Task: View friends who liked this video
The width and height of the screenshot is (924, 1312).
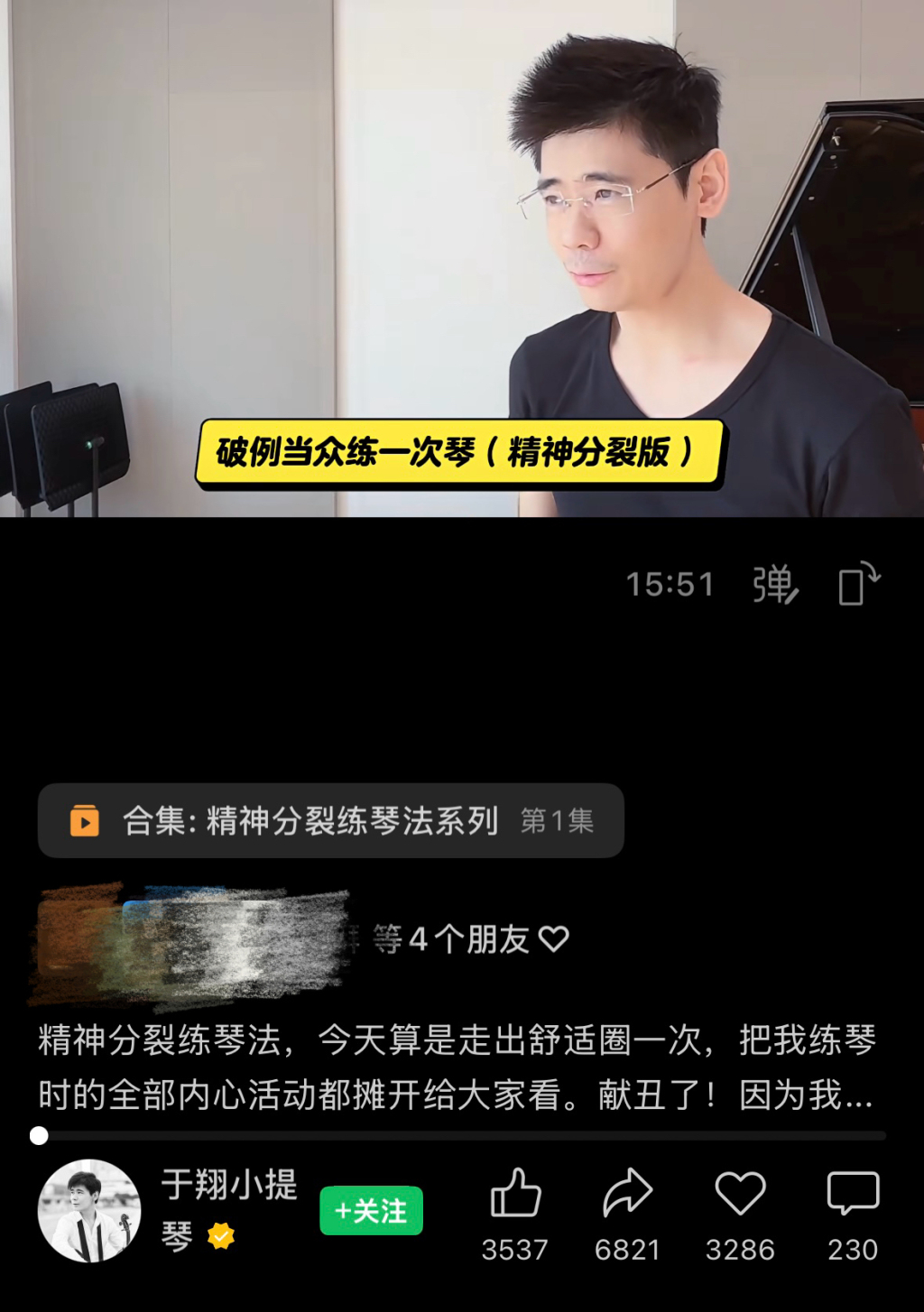Action: [x=470, y=939]
